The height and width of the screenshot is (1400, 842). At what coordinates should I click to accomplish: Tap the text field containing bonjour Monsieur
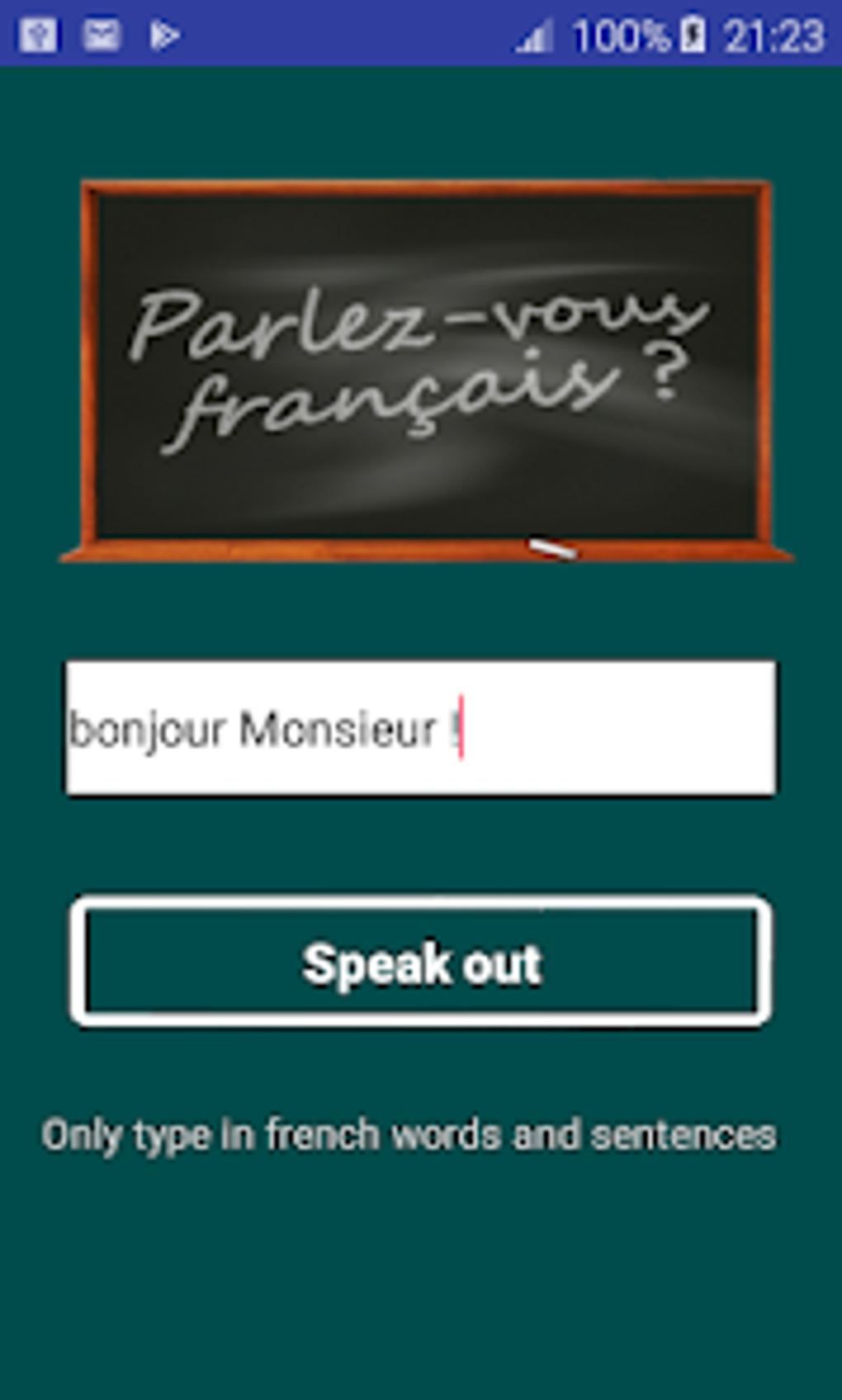pyautogui.click(x=421, y=728)
